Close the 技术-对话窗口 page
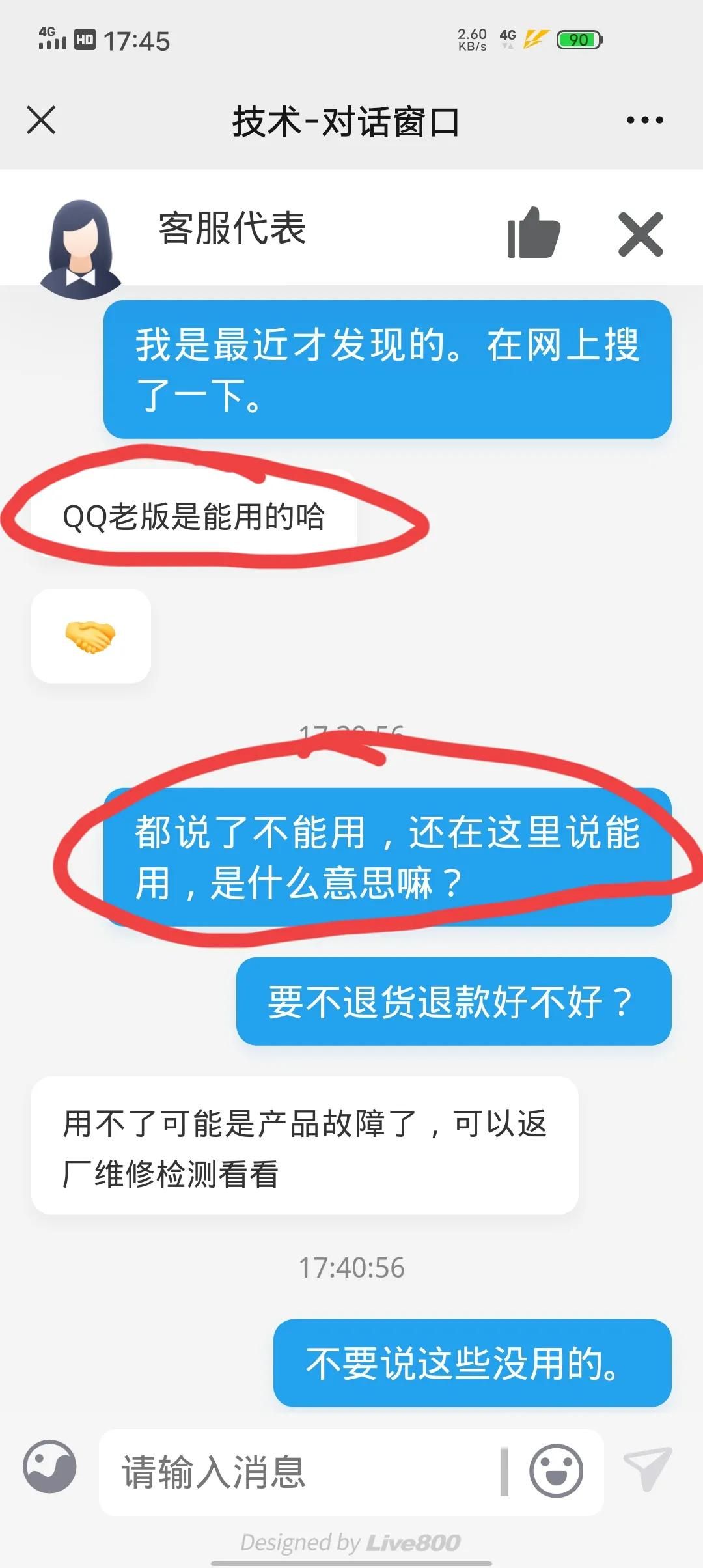The image size is (703, 1568). [41, 120]
